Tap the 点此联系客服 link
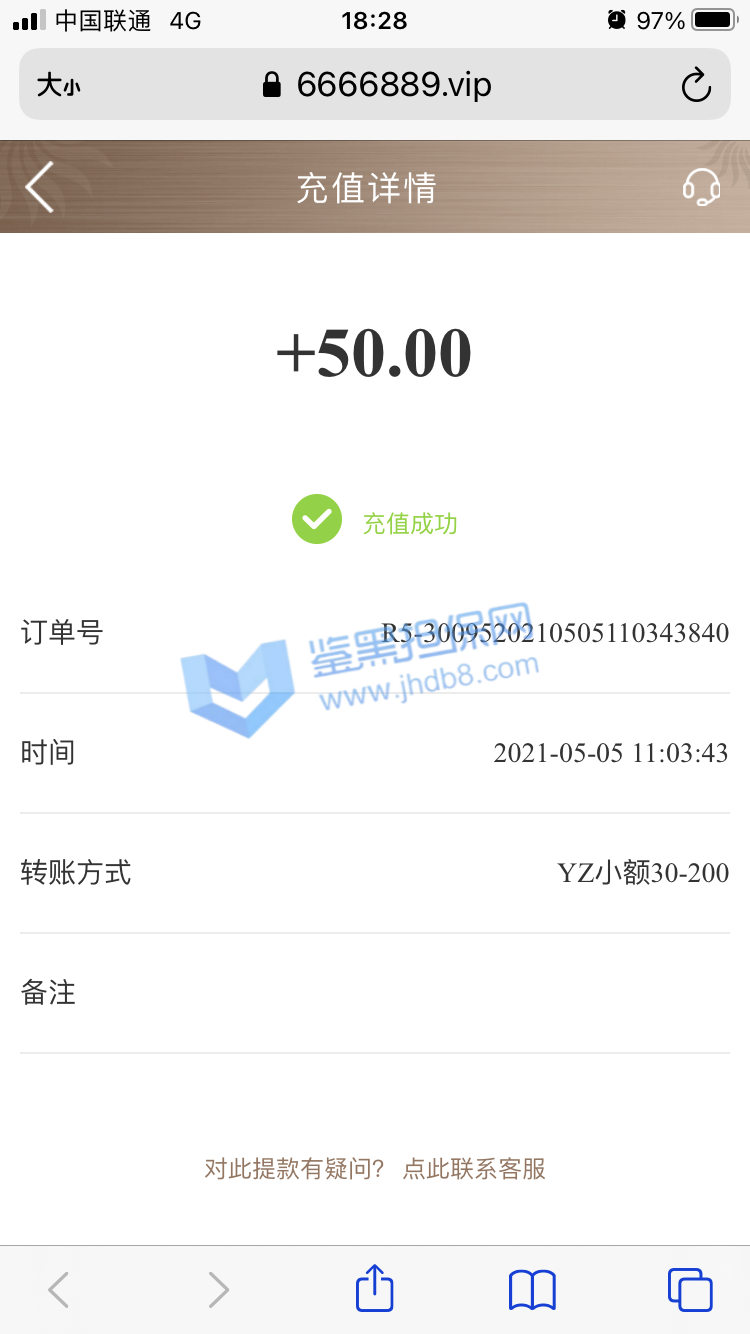 pyautogui.click(x=474, y=1168)
